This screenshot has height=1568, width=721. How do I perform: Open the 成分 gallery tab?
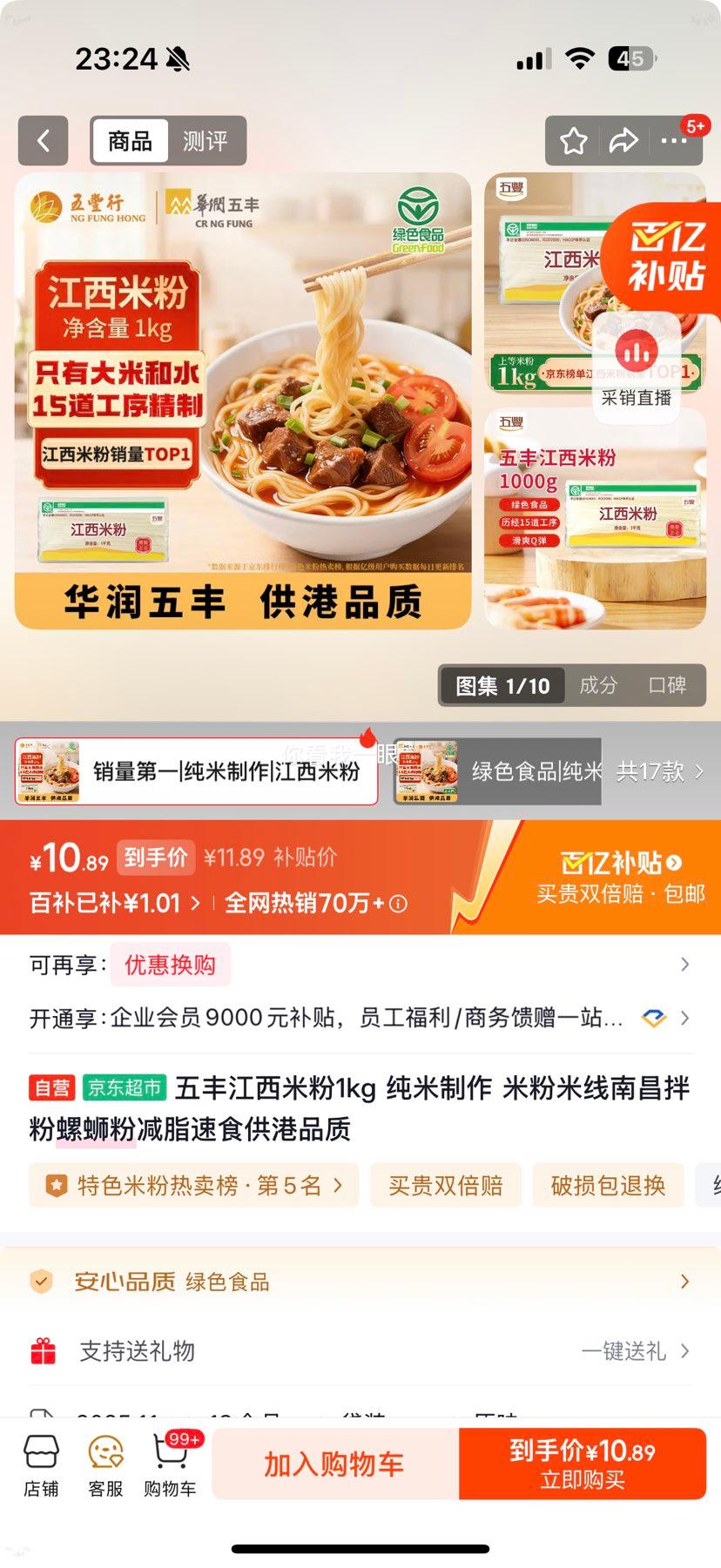coord(599,685)
